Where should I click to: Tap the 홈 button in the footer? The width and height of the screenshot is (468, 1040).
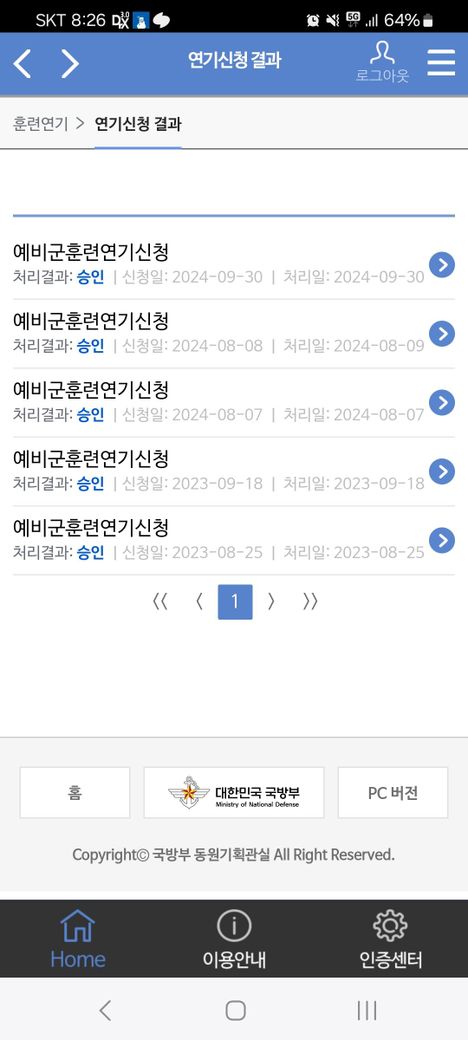point(75,793)
